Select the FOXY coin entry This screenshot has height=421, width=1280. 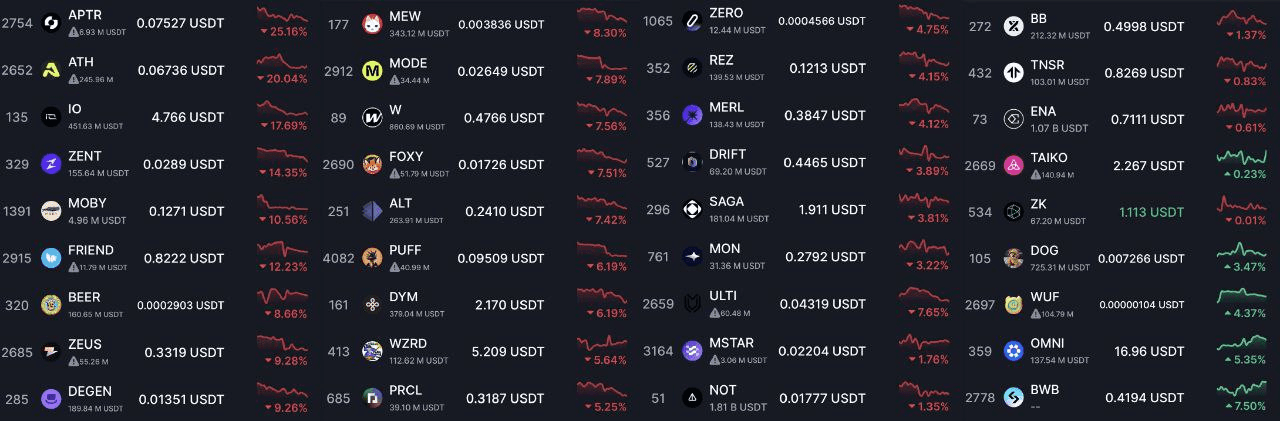406,157
